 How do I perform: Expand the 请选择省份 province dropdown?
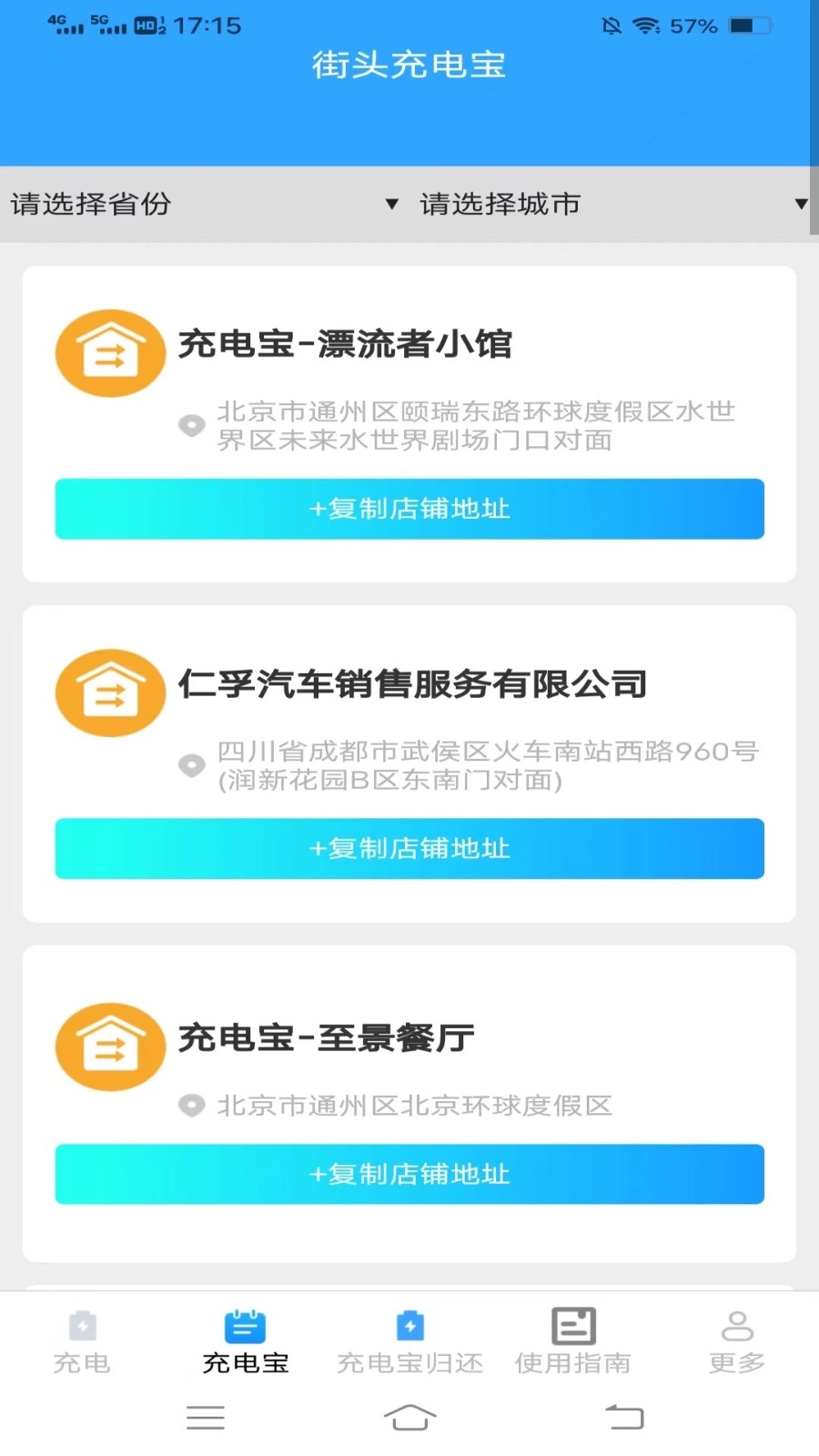coord(205,204)
